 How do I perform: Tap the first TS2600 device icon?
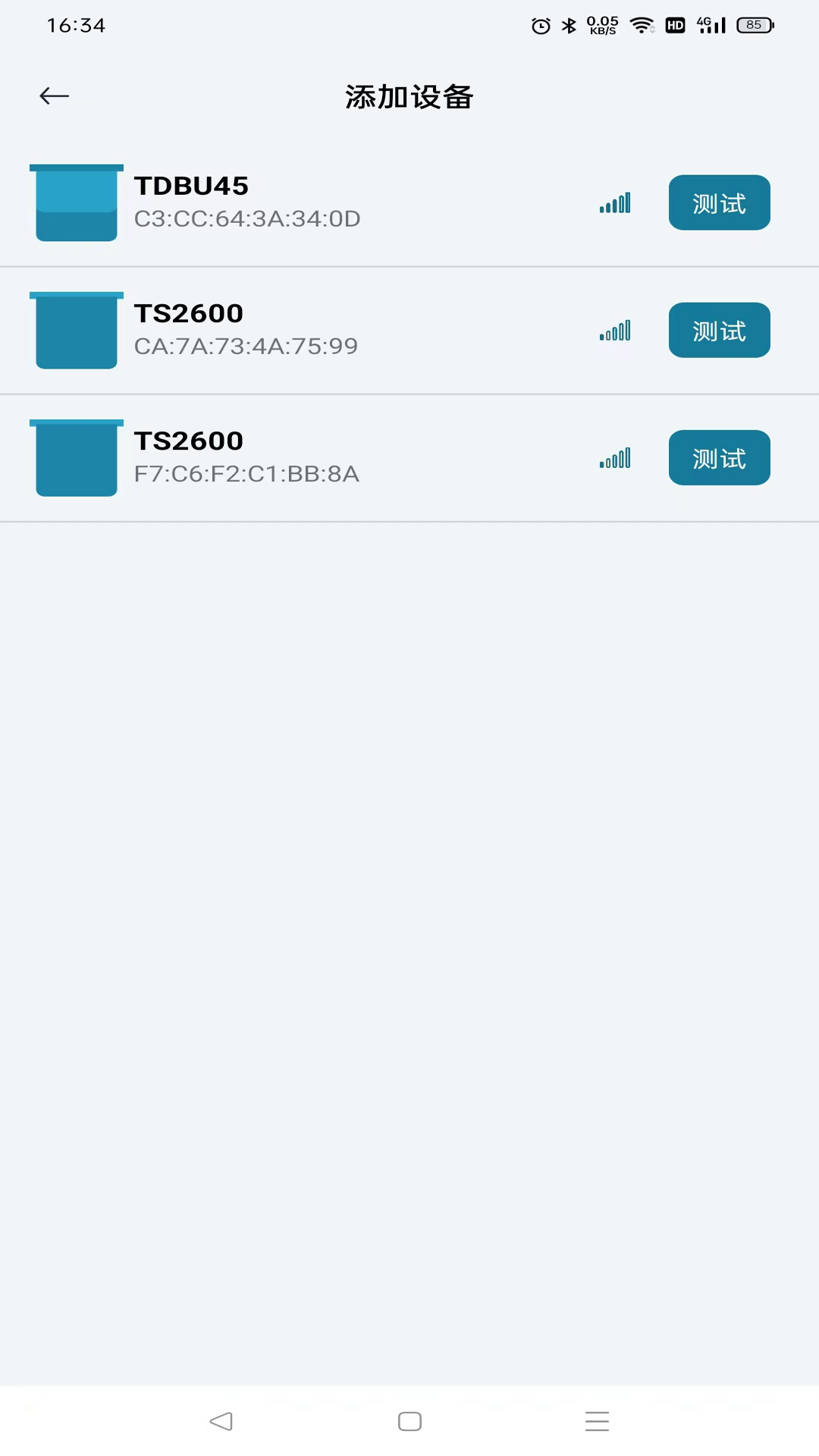(76, 330)
